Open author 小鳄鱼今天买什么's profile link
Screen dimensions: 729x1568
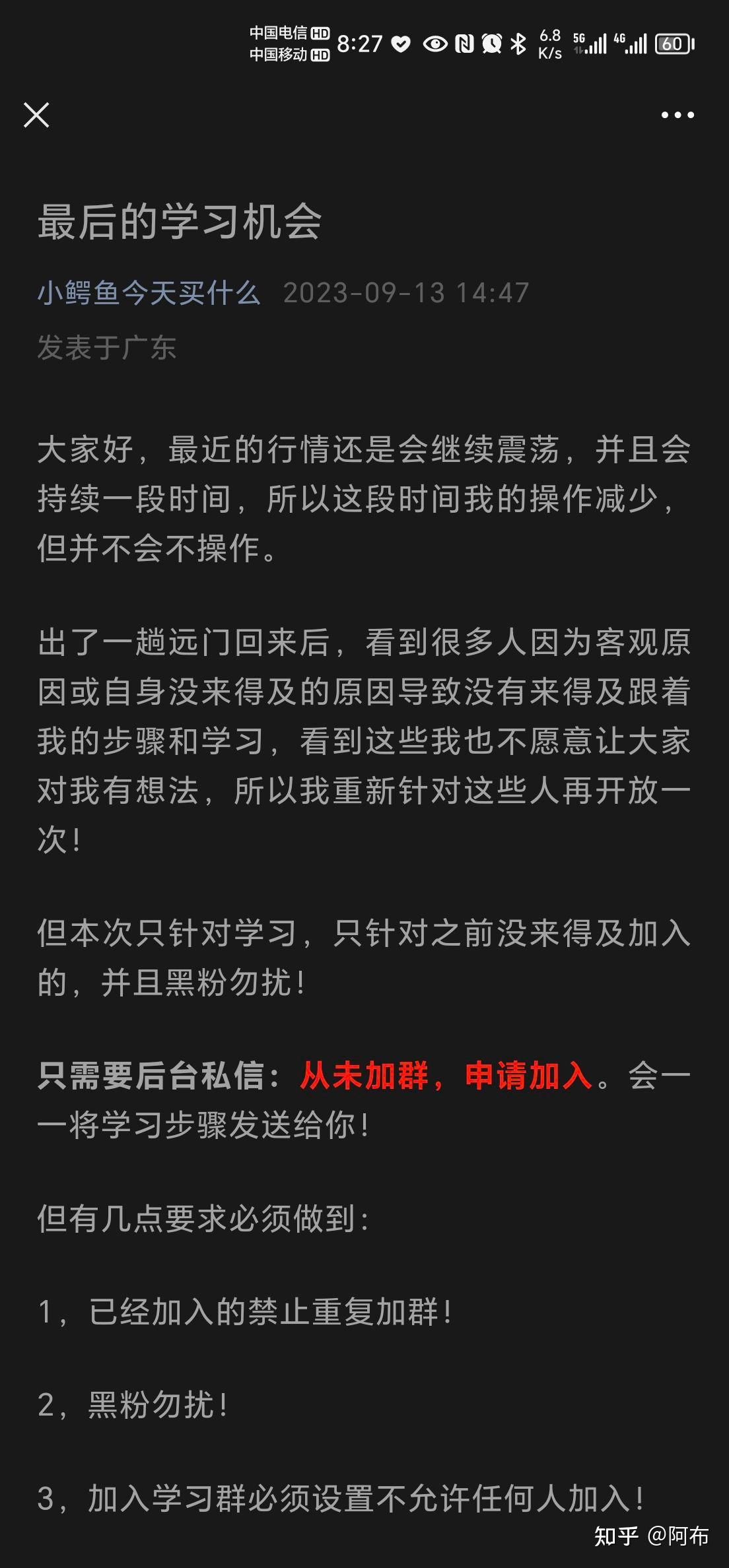[149, 292]
